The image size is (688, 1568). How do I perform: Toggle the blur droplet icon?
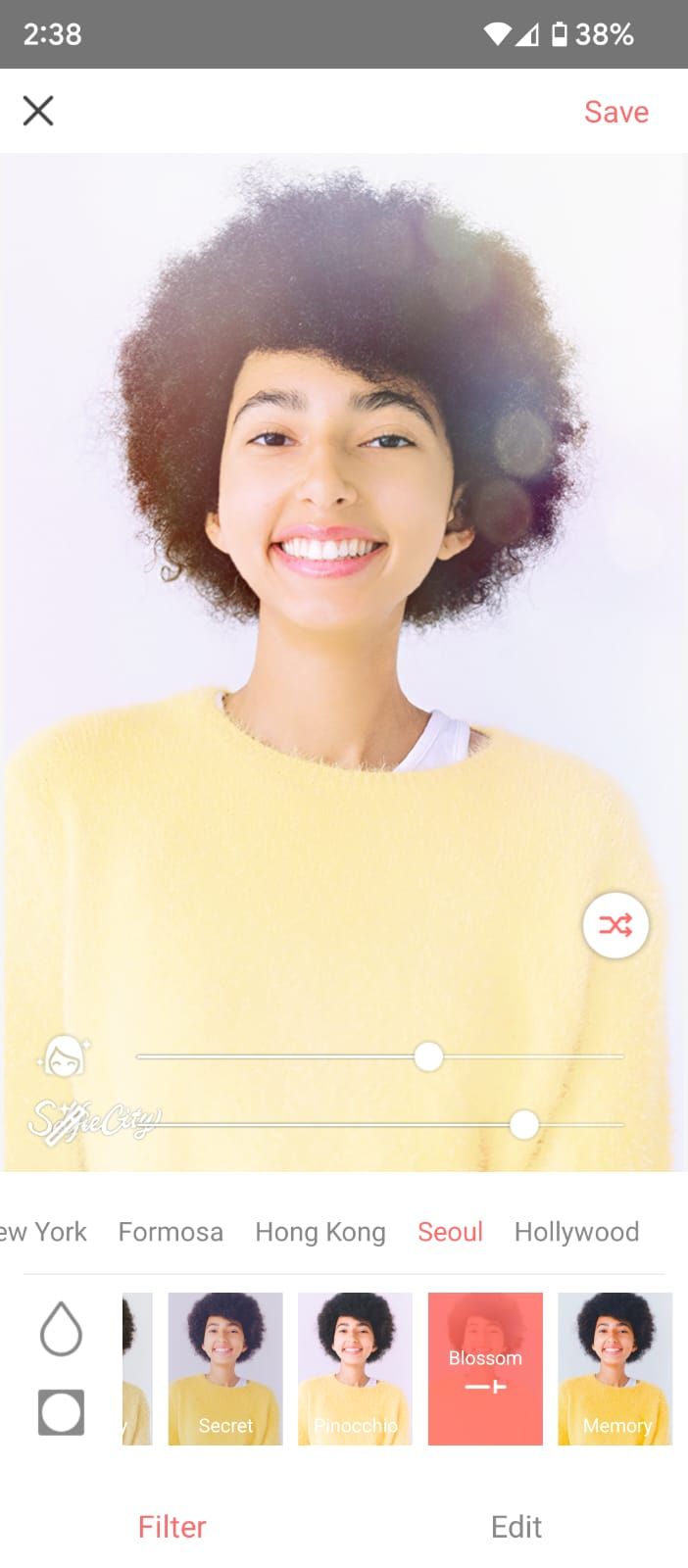pyautogui.click(x=61, y=1329)
